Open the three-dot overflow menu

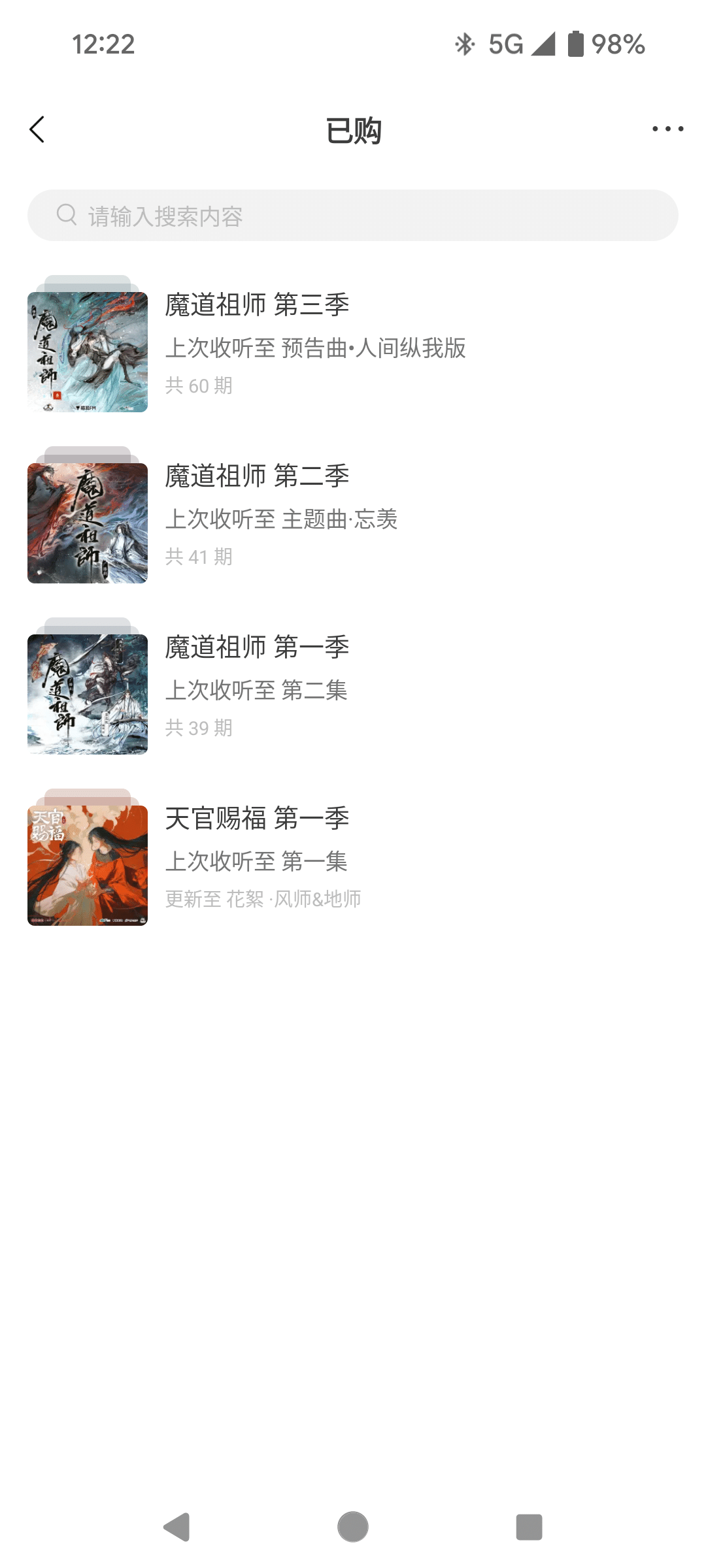coord(667,129)
